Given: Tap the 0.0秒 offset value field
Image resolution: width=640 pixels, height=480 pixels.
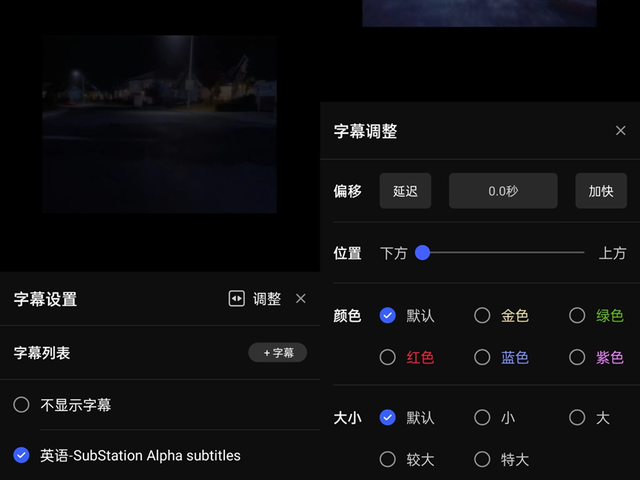Looking at the screenshot, I should point(503,191).
